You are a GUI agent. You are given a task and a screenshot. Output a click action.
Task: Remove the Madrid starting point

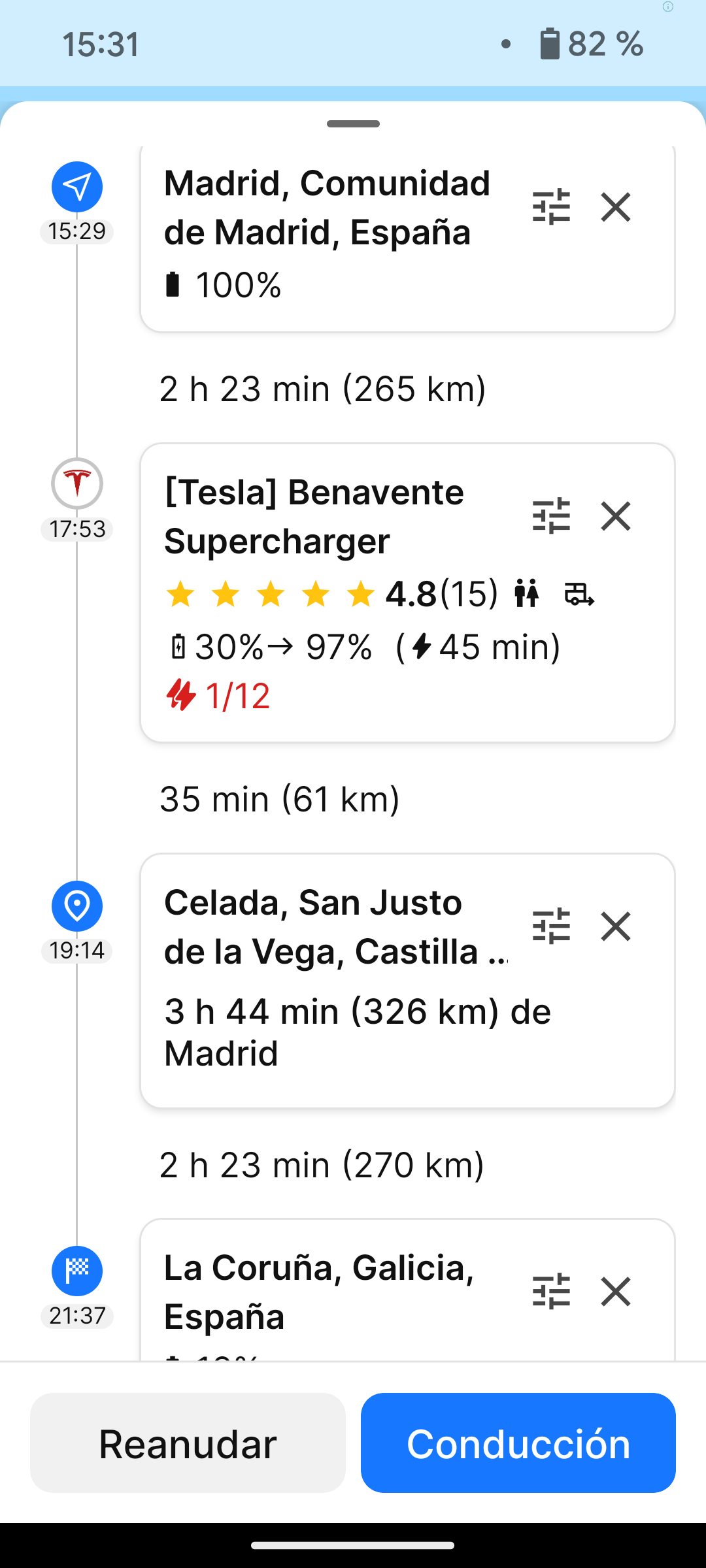[615, 207]
